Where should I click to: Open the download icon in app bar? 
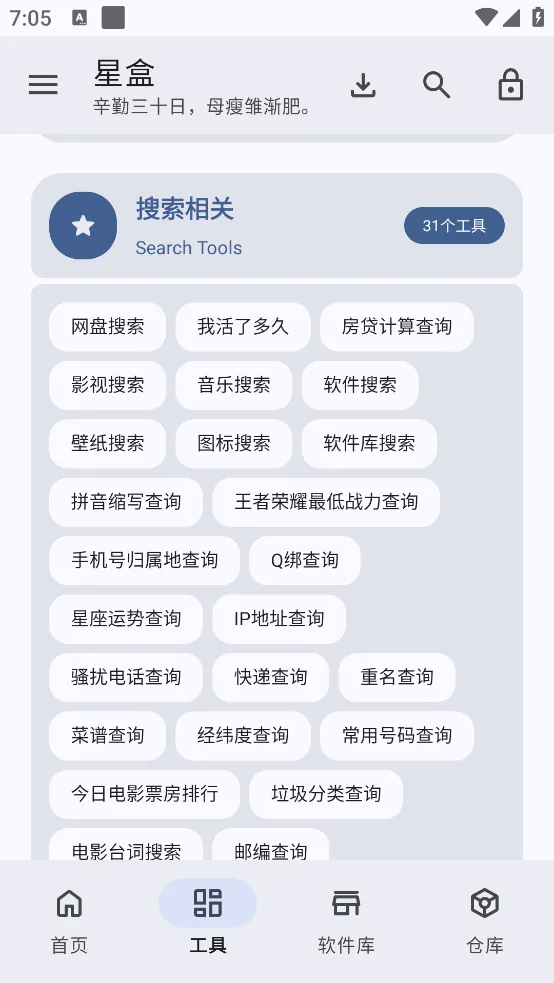tap(363, 85)
